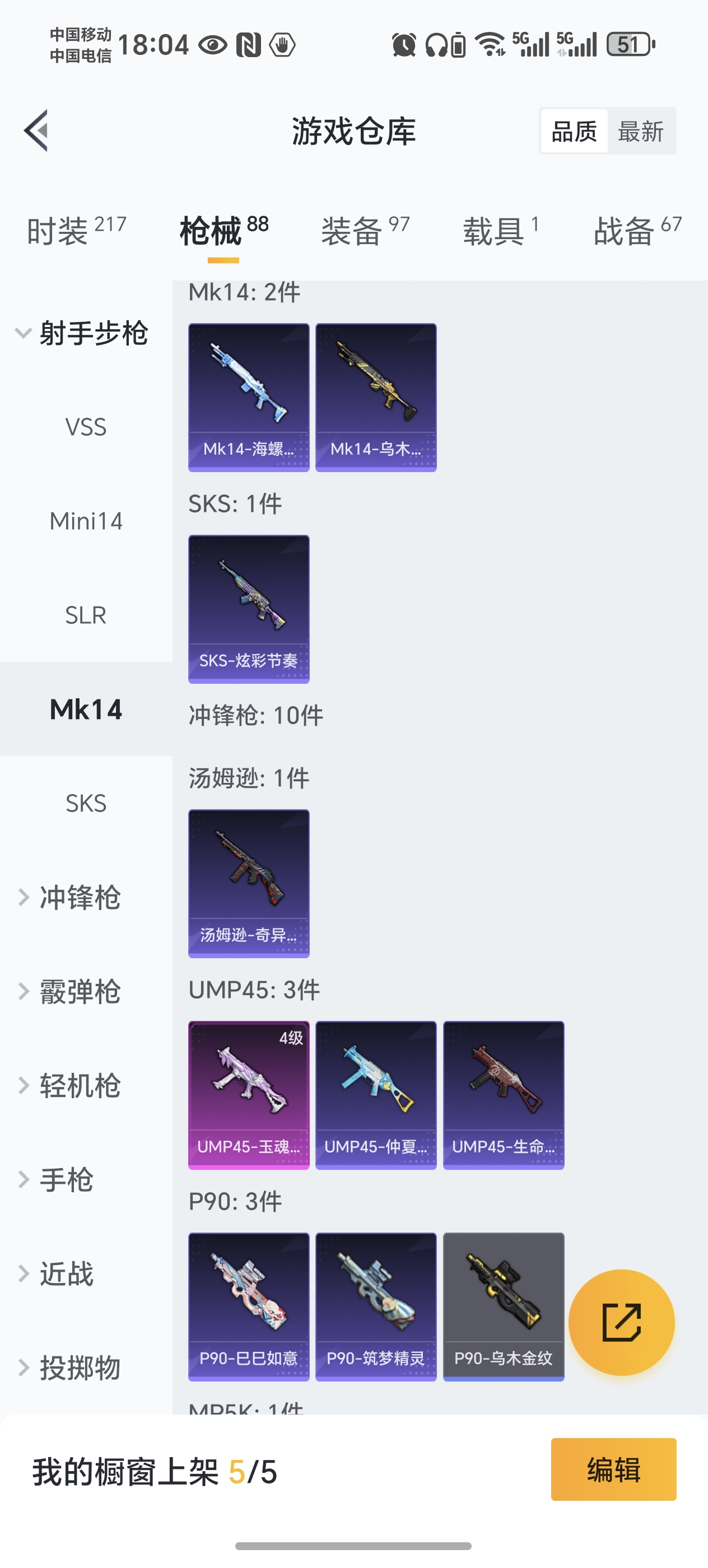Sort by 品质
The image size is (708, 1568).
pyautogui.click(x=574, y=132)
